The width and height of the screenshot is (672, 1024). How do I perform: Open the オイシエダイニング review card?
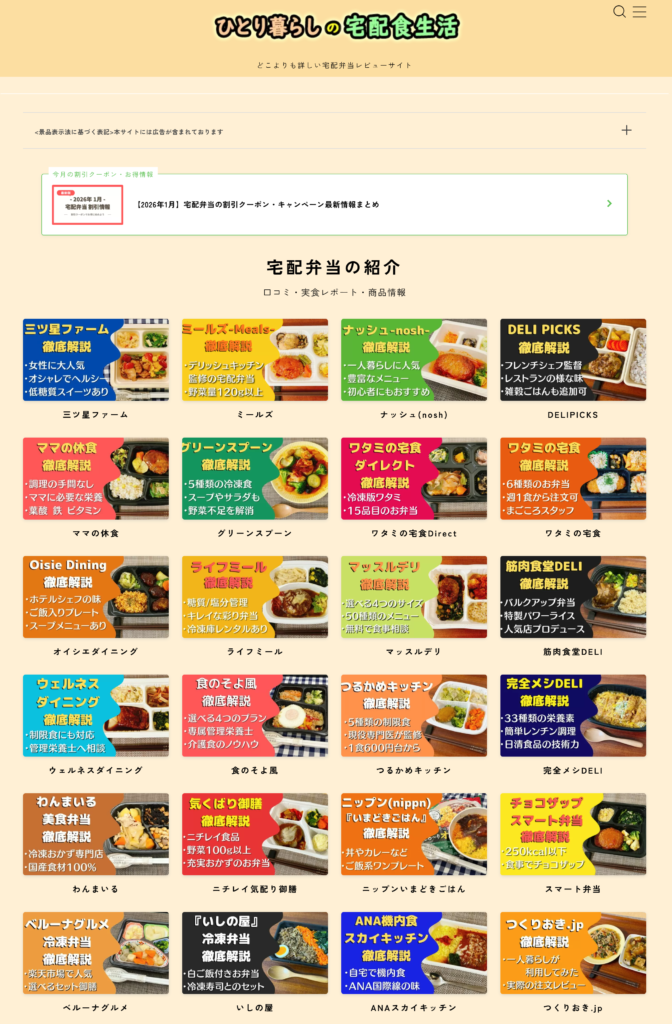95,597
